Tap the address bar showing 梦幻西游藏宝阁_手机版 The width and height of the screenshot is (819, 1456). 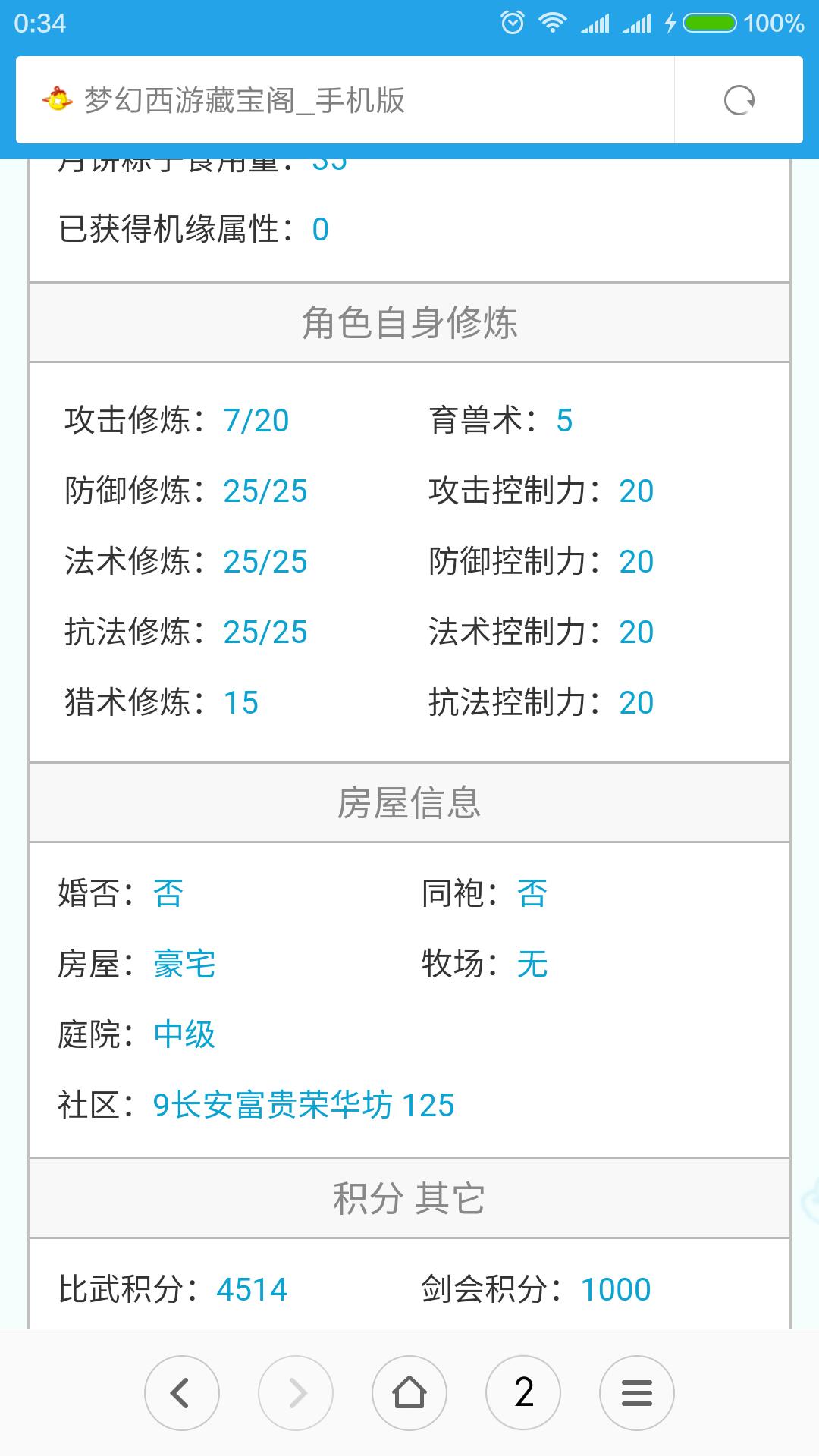click(x=345, y=100)
